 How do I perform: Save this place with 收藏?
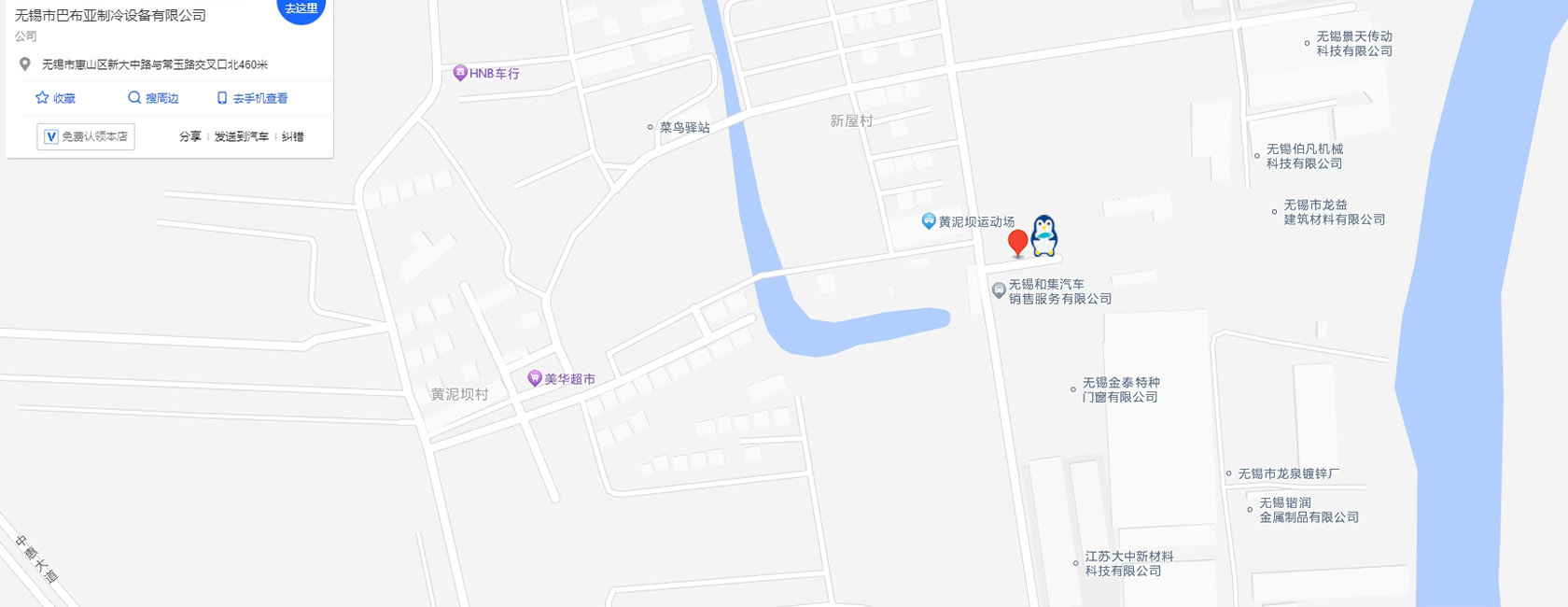[x=55, y=98]
